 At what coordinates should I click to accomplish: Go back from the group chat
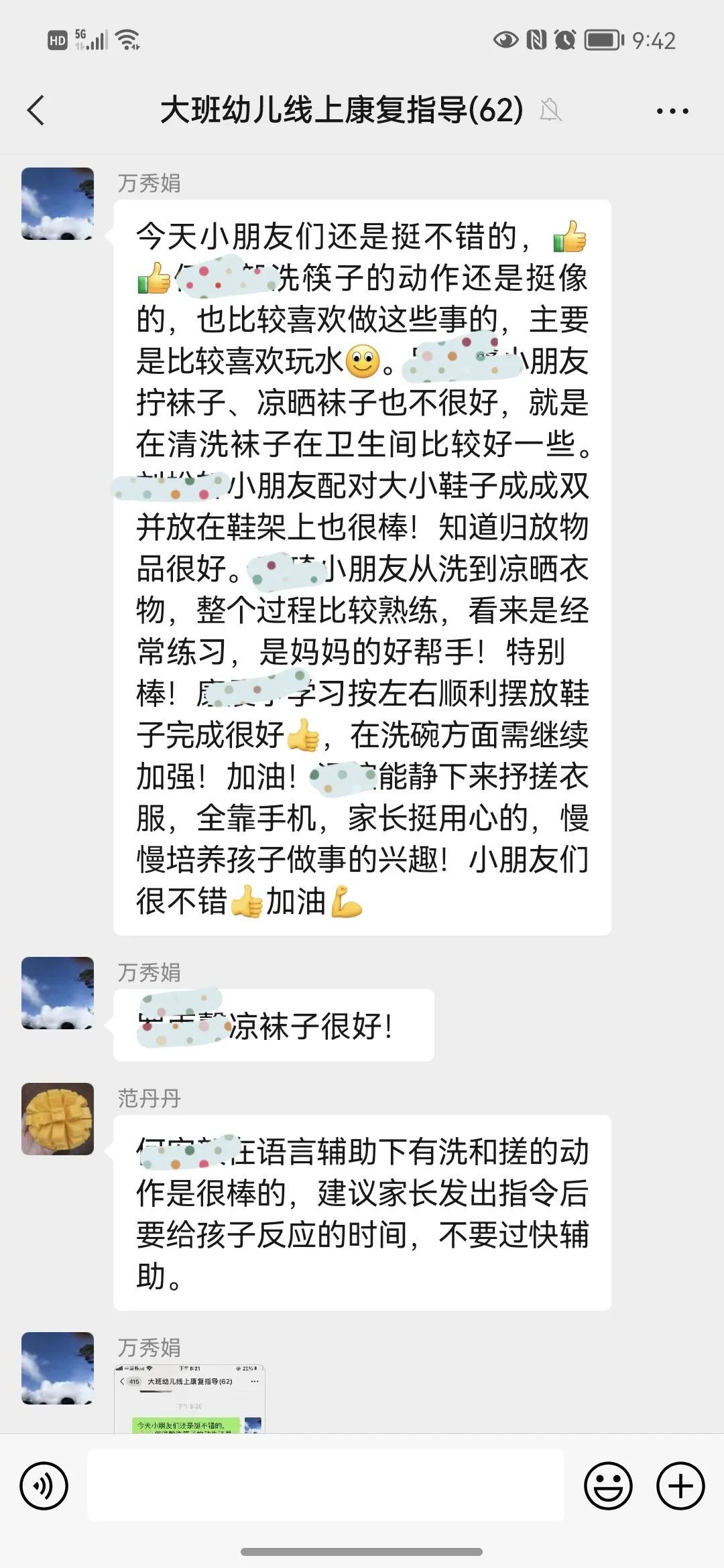click(x=36, y=111)
